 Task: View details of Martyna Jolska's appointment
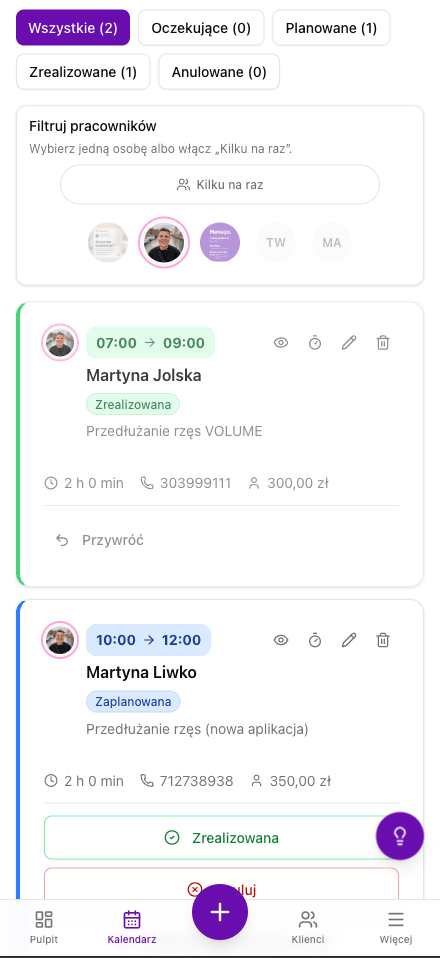coord(280,343)
